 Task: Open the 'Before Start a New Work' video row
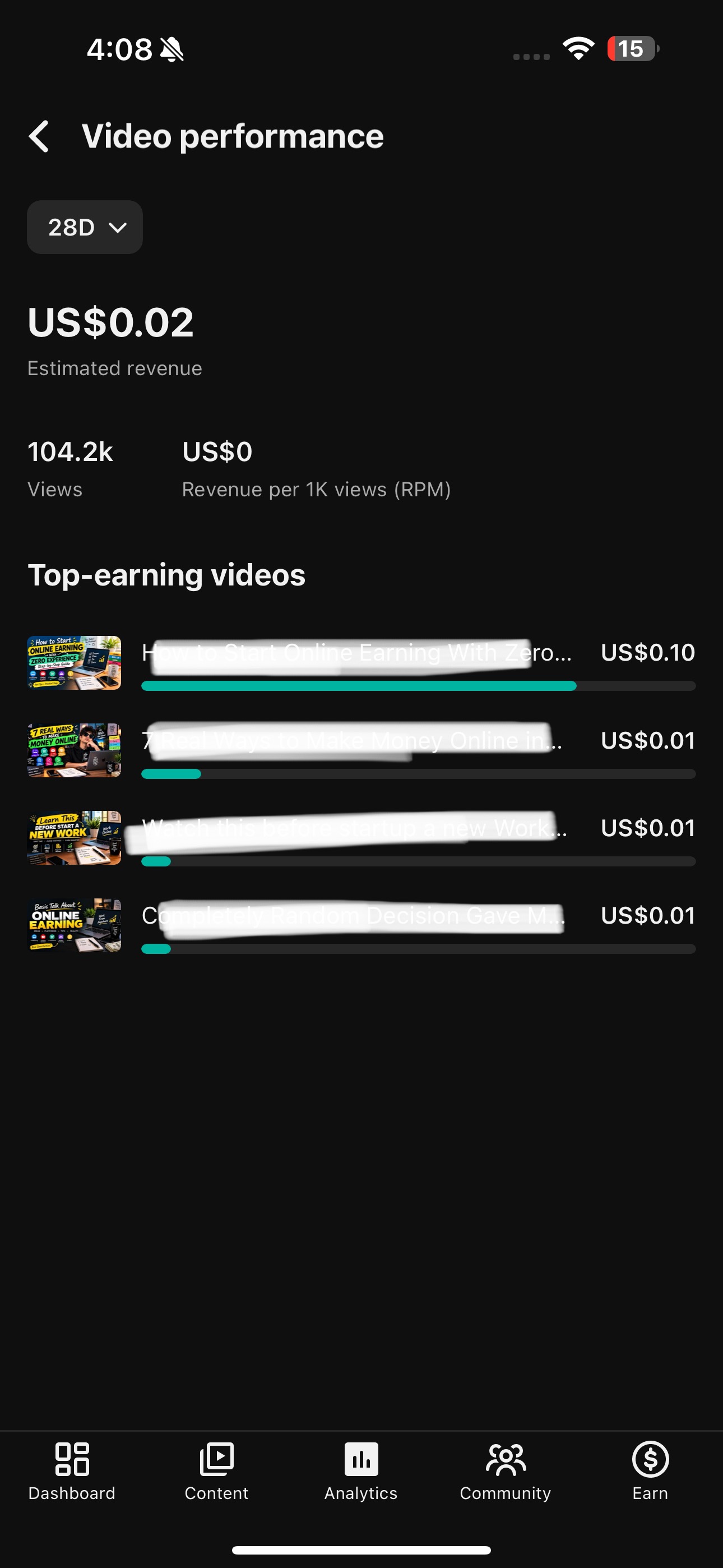(361, 838)
